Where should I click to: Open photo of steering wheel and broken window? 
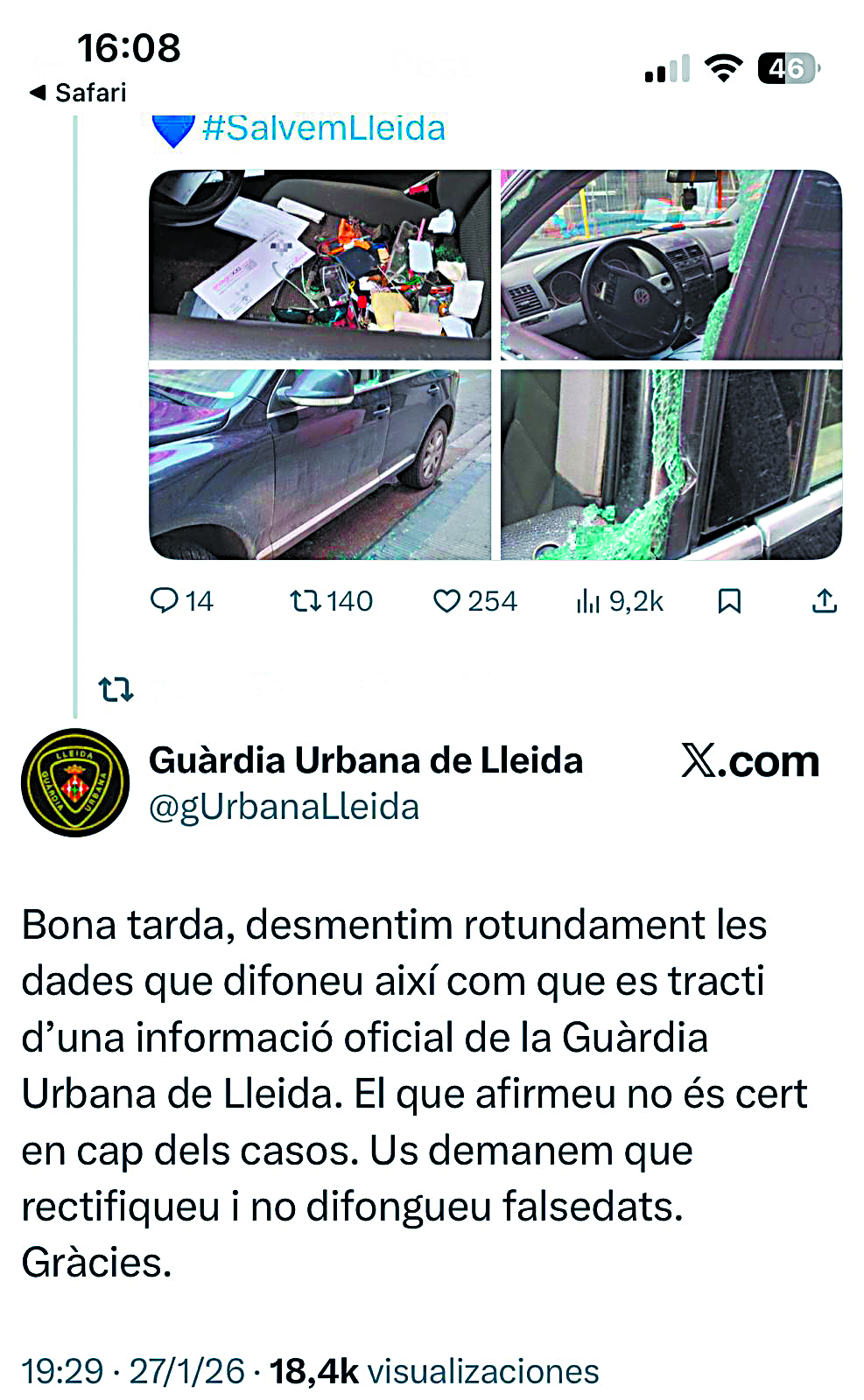coord(671,264)
